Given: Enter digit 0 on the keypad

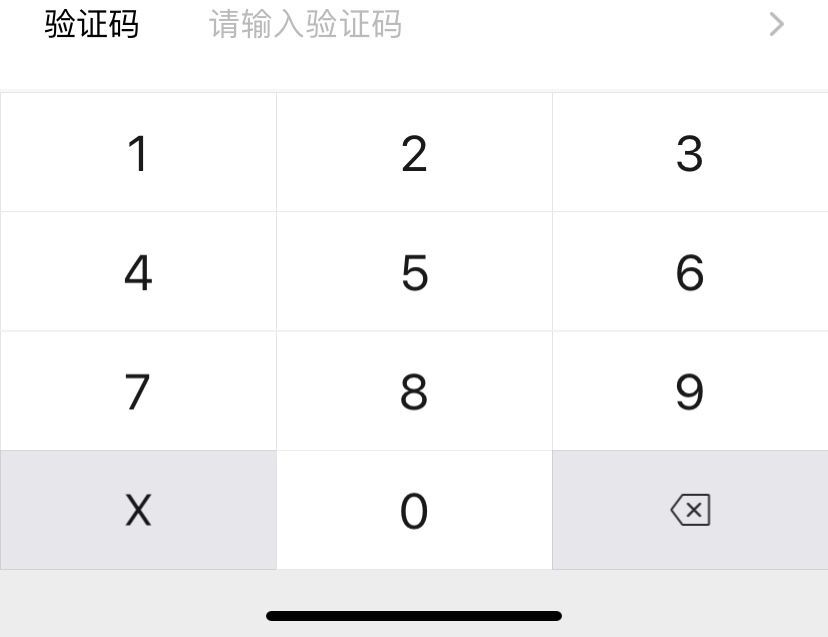Looking at the screenshot, I should click(414, 511).
